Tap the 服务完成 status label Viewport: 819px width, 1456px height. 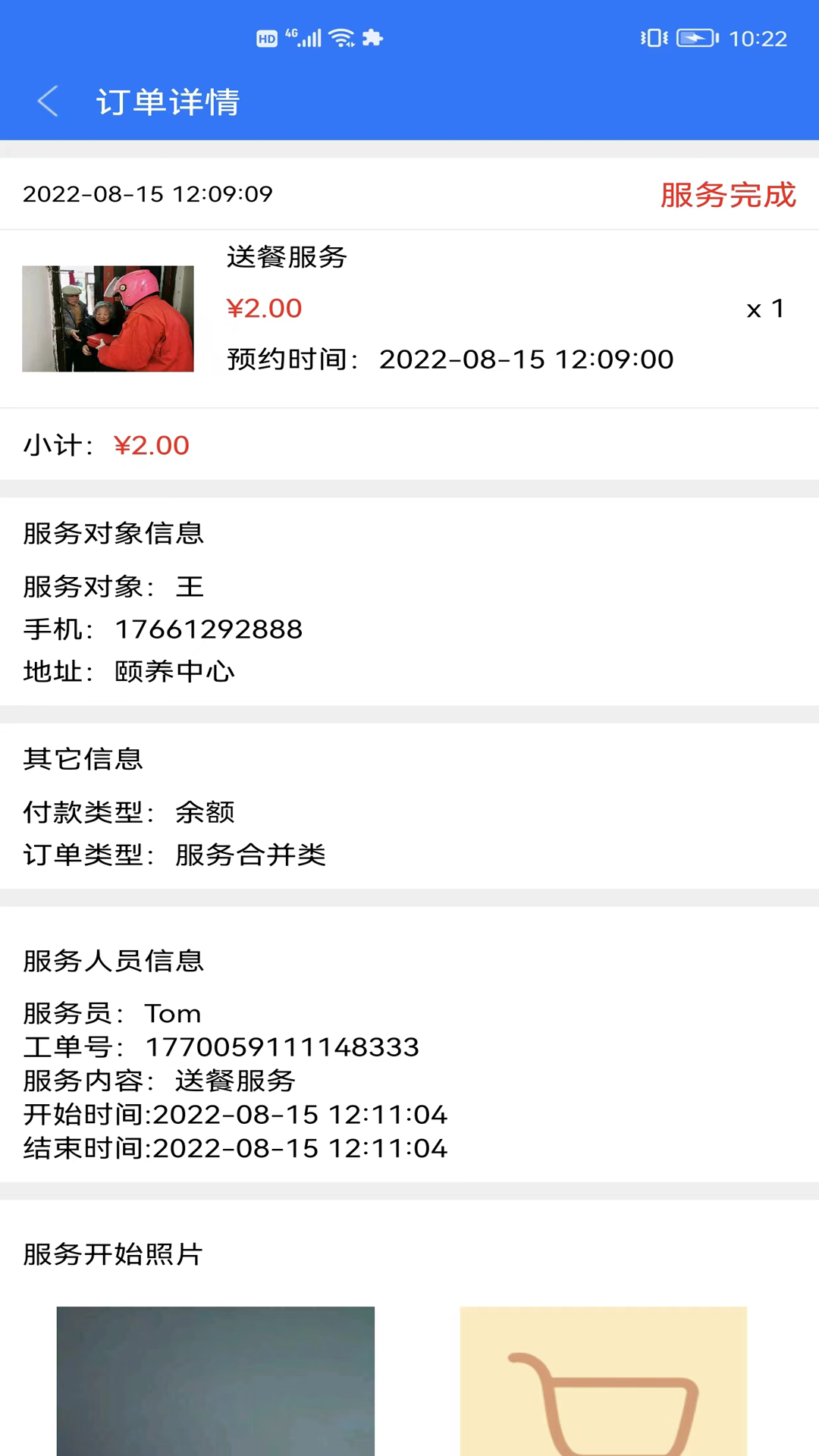tap(728, 194)
